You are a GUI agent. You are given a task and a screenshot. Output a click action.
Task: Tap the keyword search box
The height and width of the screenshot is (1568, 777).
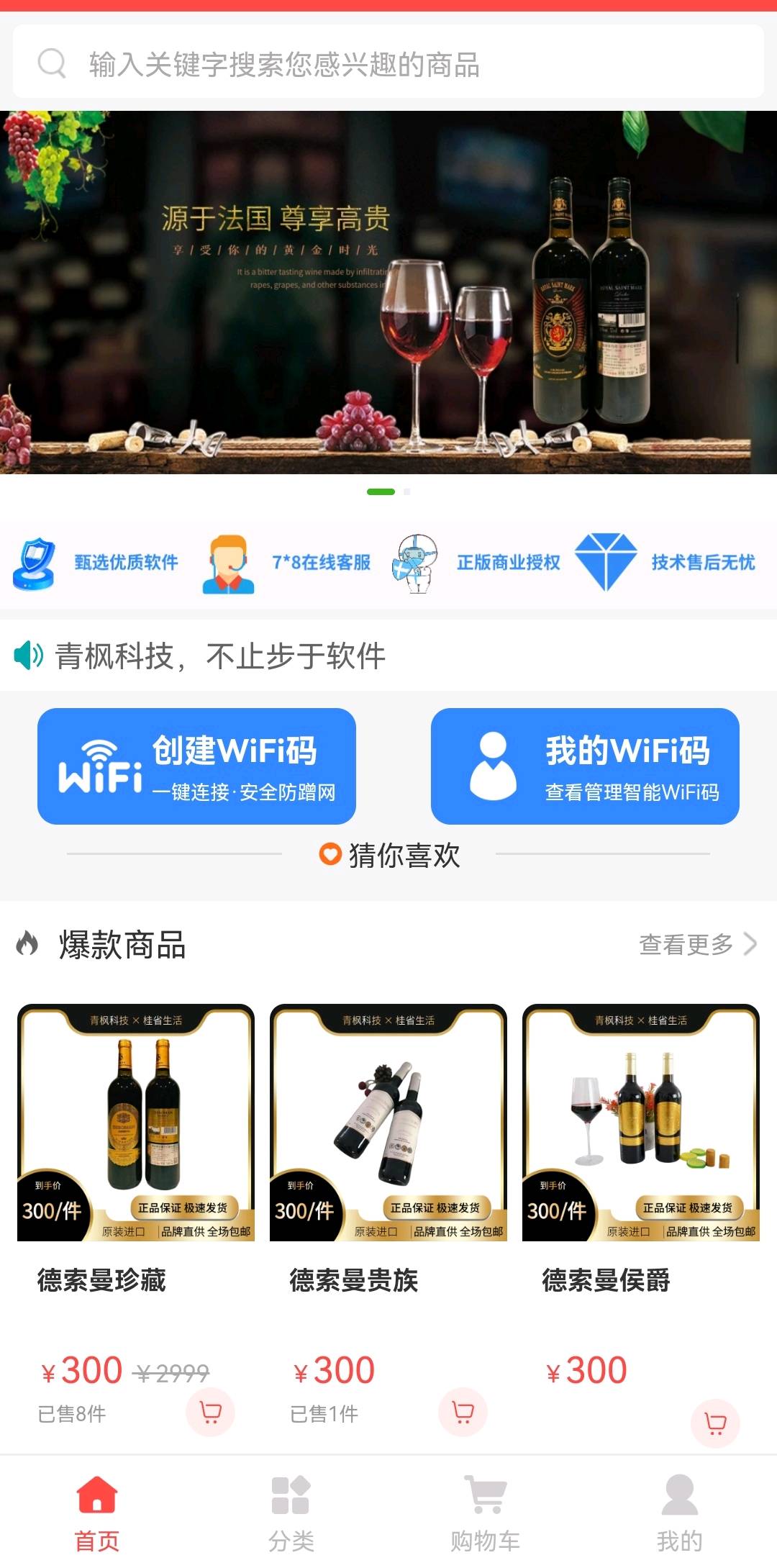coord(388,63)
